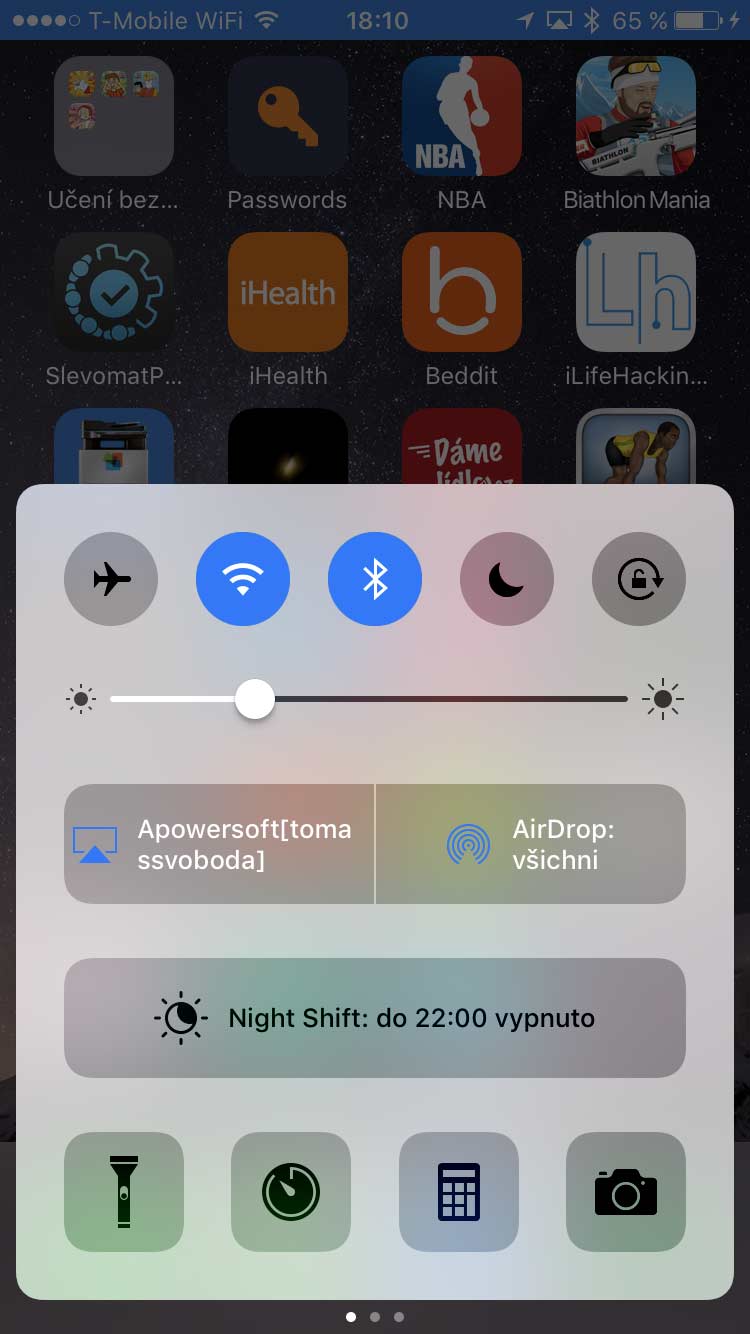
Task: Toggle Do Not Disturb moon
Action: [x=507, y=579]
